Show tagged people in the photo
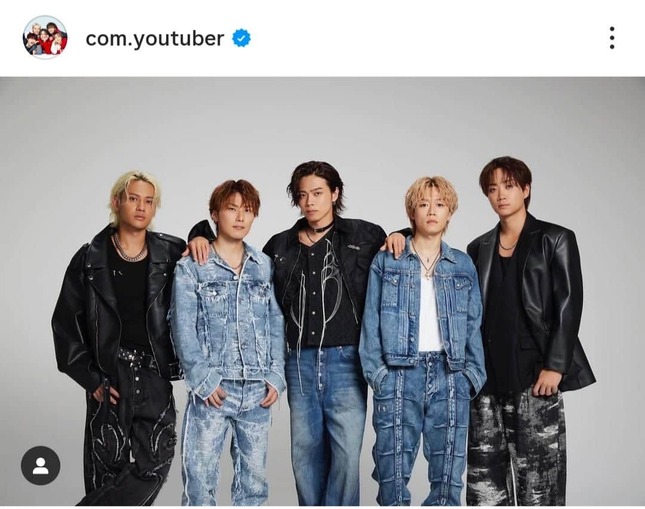The width and height of the screenshot is (645, 509). 41,466
